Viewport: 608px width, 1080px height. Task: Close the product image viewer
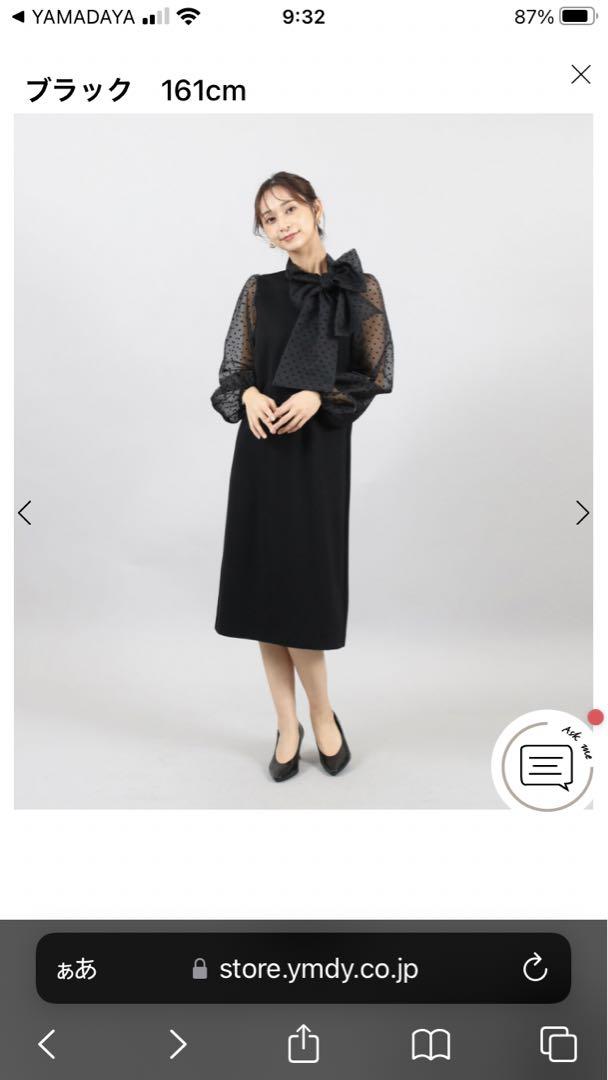click(580, 75)
